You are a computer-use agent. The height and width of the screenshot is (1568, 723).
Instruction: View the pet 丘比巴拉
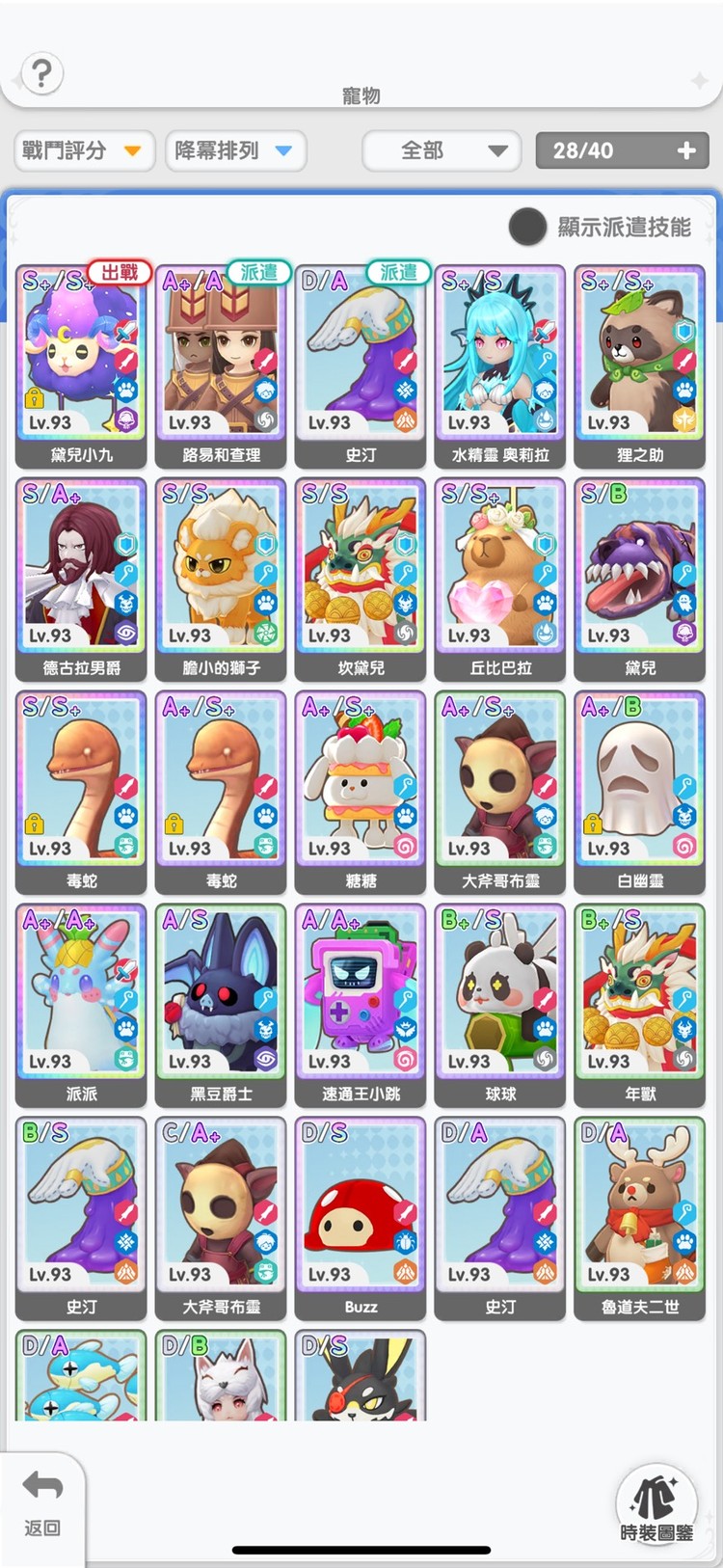point(500,579)
